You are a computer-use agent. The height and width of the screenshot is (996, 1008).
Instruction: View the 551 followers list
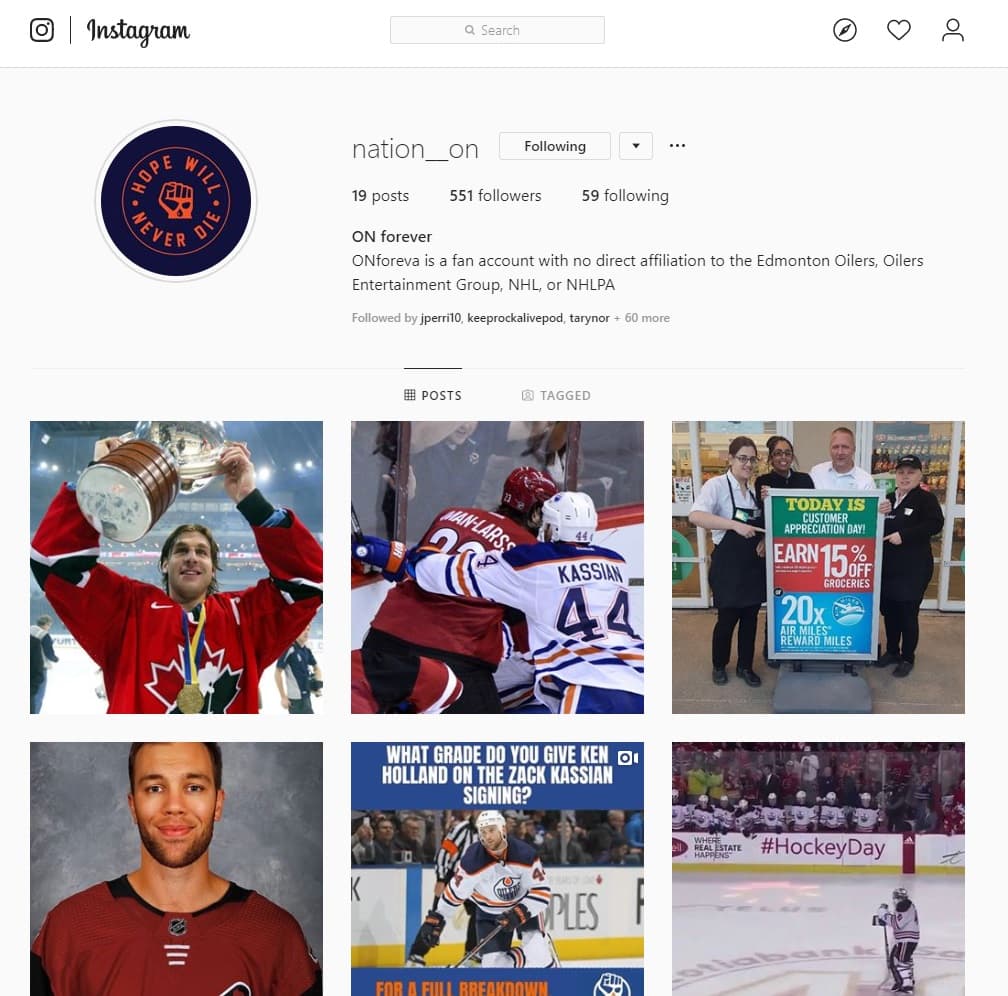[495, 196]
